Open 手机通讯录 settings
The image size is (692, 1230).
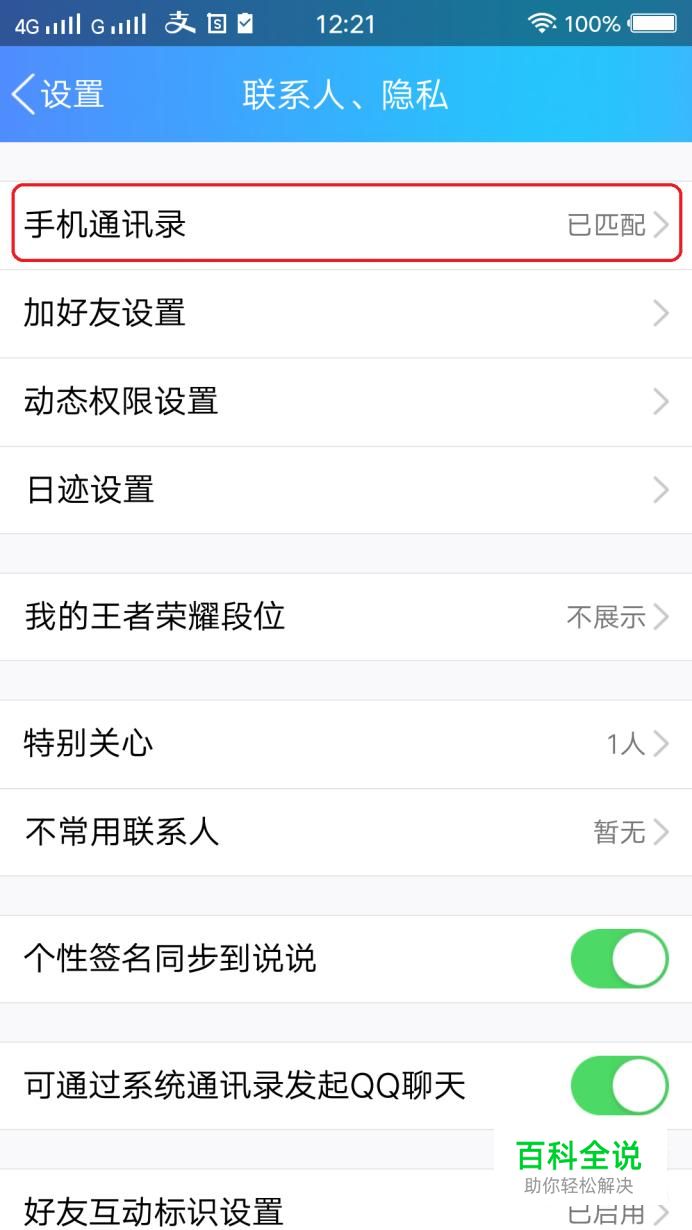tap(346, 225)
